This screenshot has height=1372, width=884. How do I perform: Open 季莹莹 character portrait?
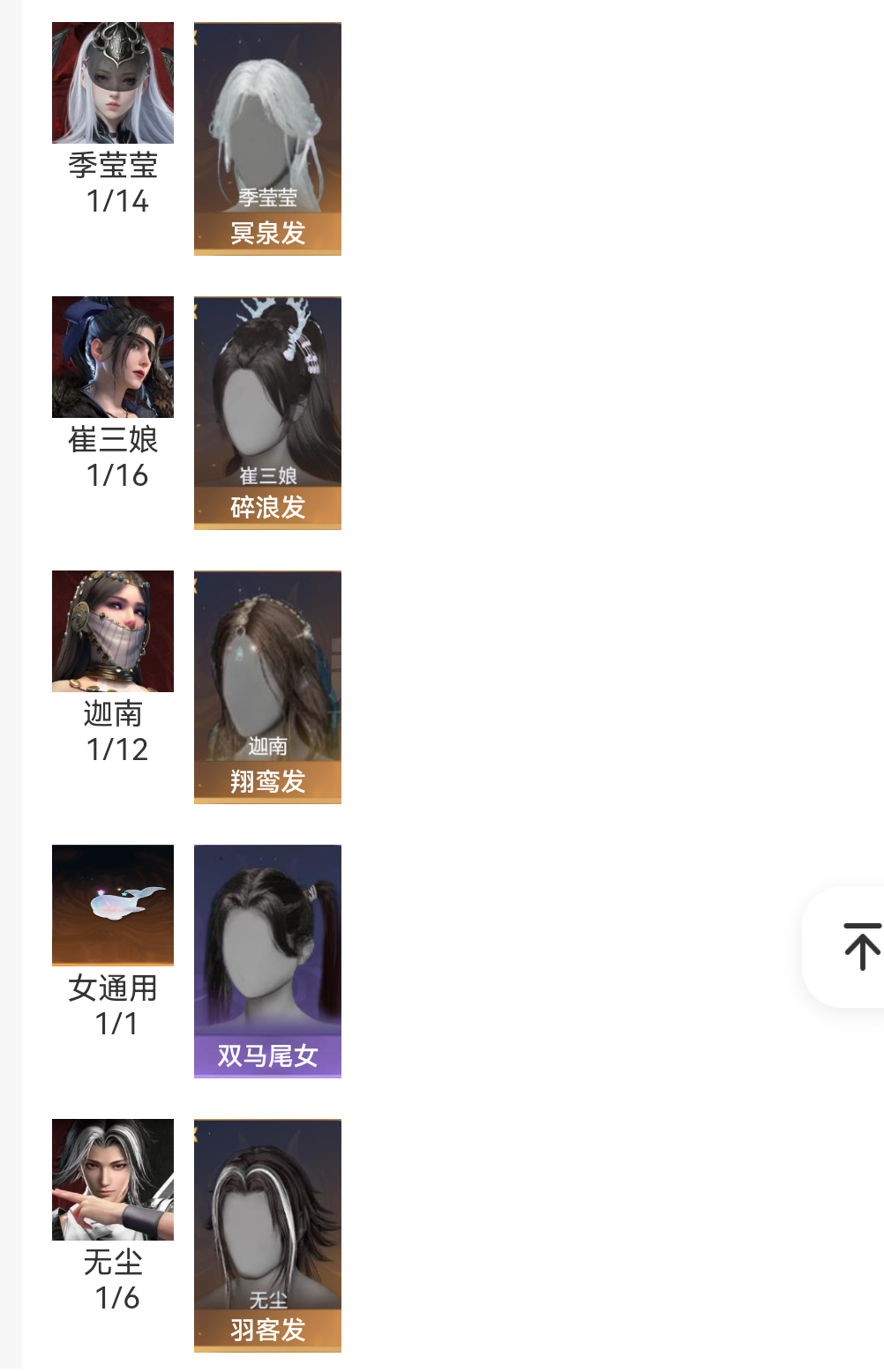tap(113, 83)
